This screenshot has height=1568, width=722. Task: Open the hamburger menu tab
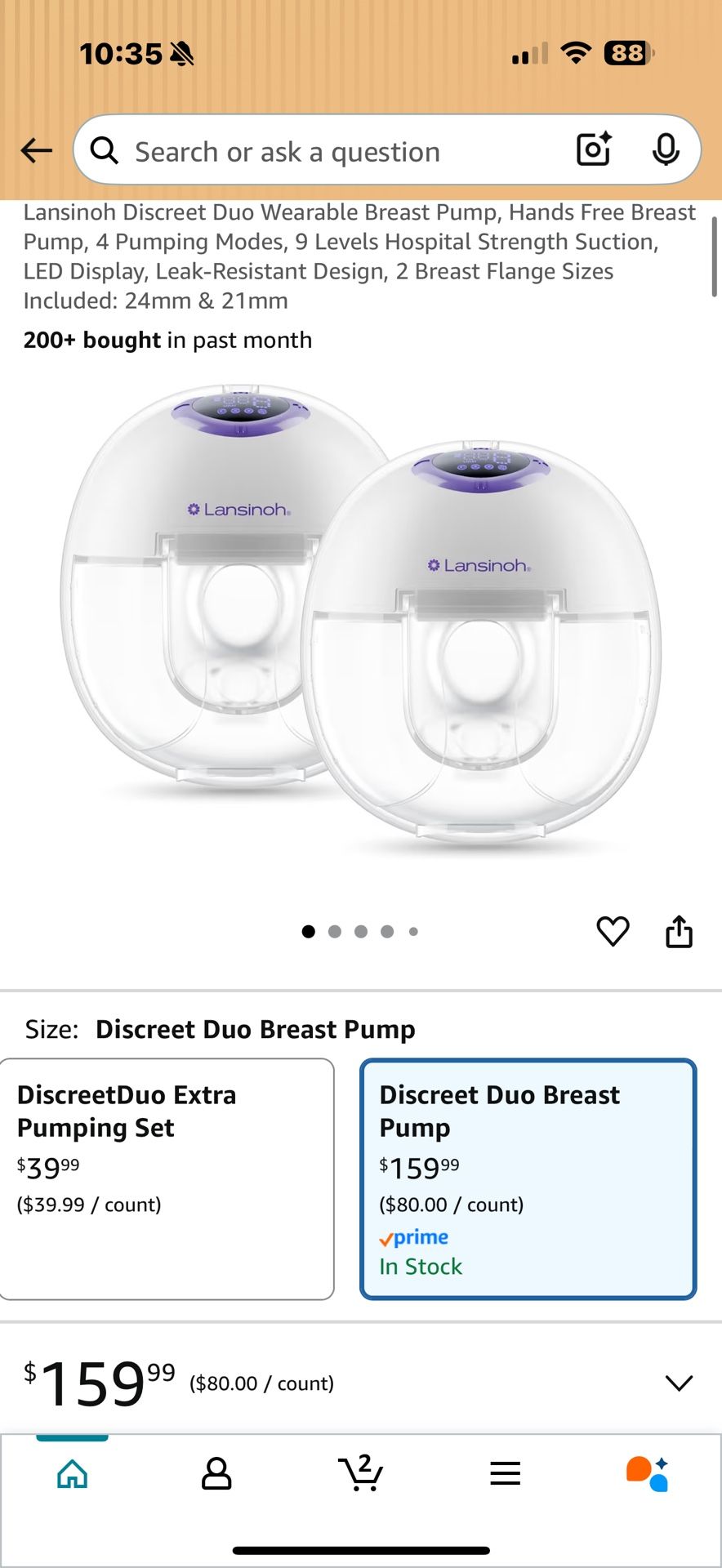(505, 1474)
